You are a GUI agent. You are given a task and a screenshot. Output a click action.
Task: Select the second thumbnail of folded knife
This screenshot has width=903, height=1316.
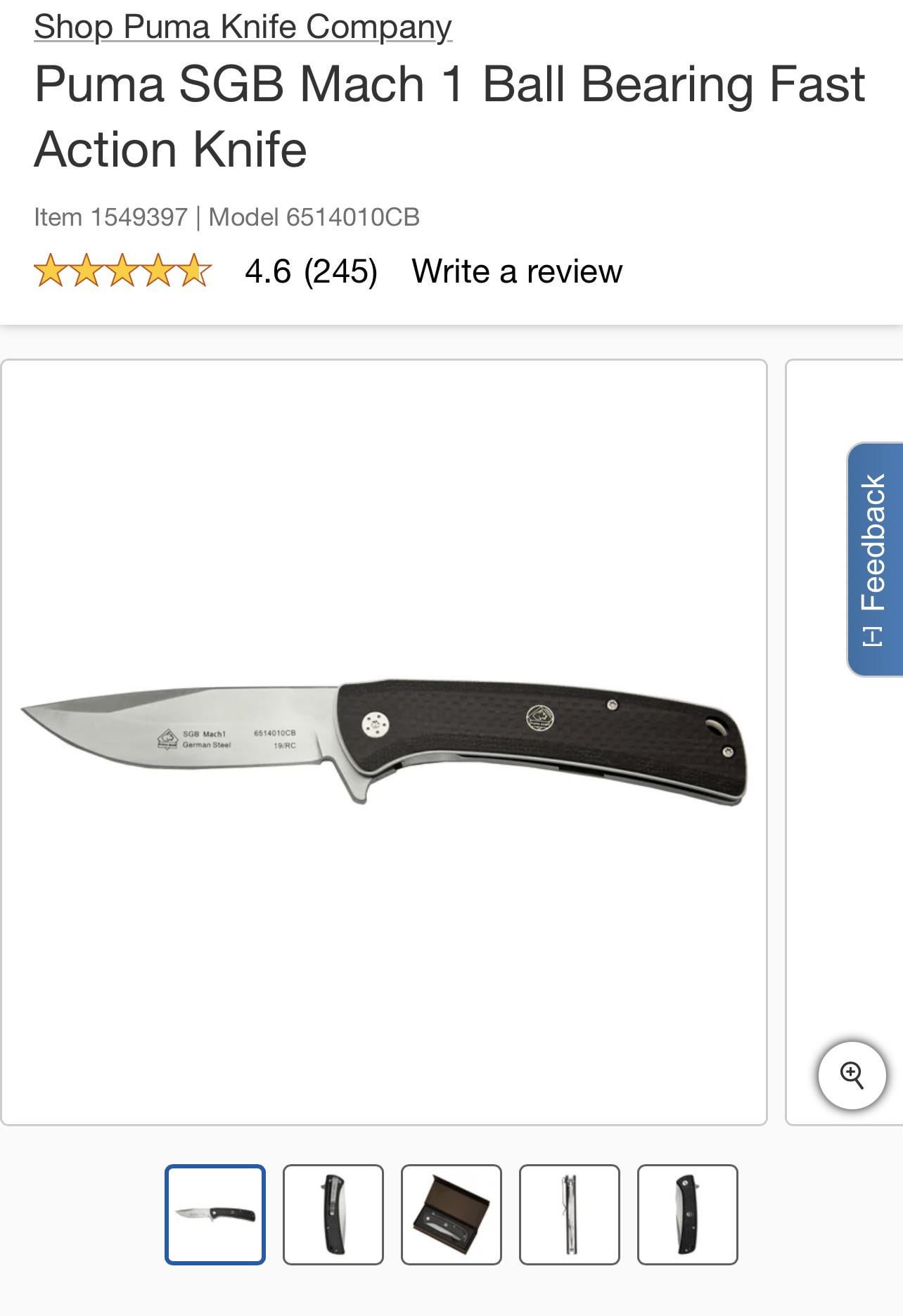[333, 1215]
